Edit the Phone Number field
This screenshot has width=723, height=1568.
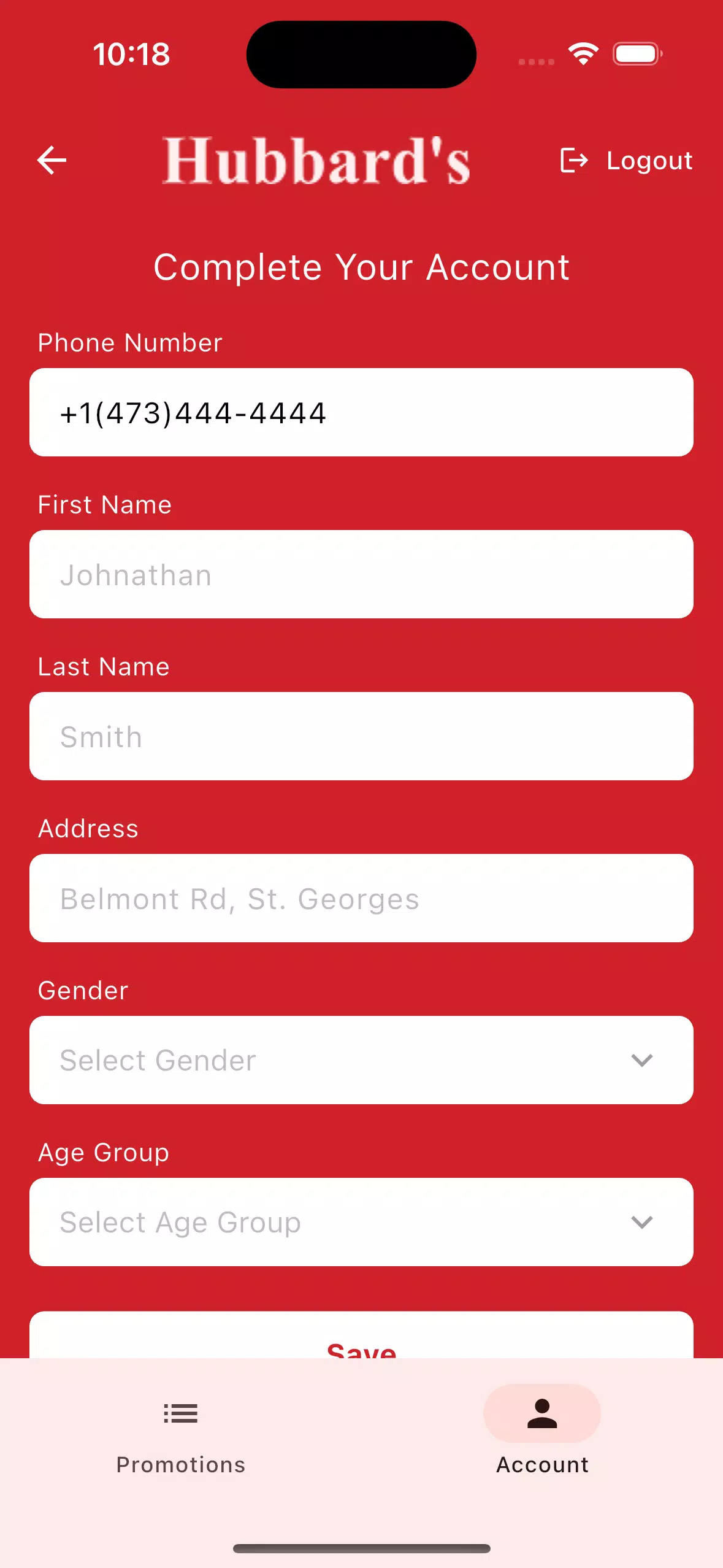pos(361,412)
